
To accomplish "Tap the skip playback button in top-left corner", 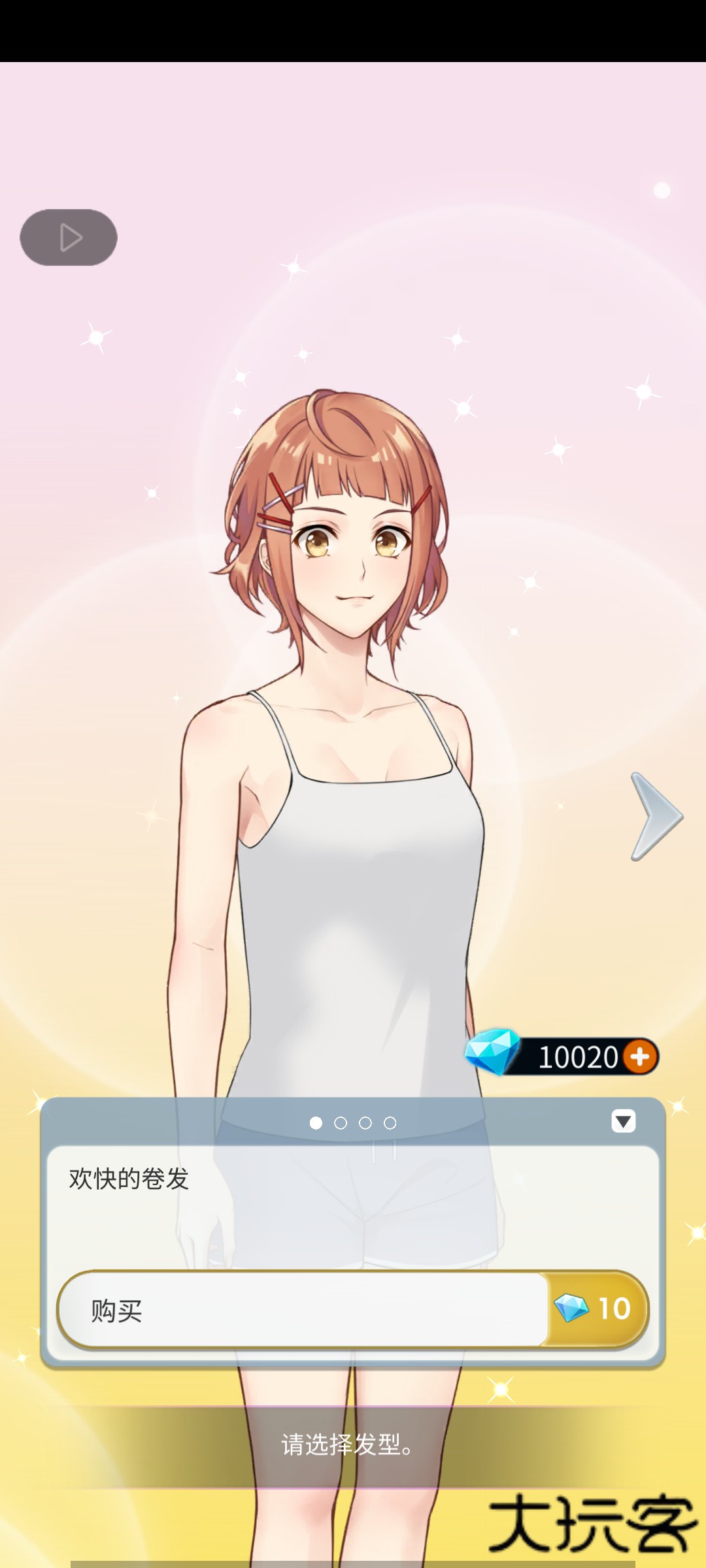I will click(68, 237).
